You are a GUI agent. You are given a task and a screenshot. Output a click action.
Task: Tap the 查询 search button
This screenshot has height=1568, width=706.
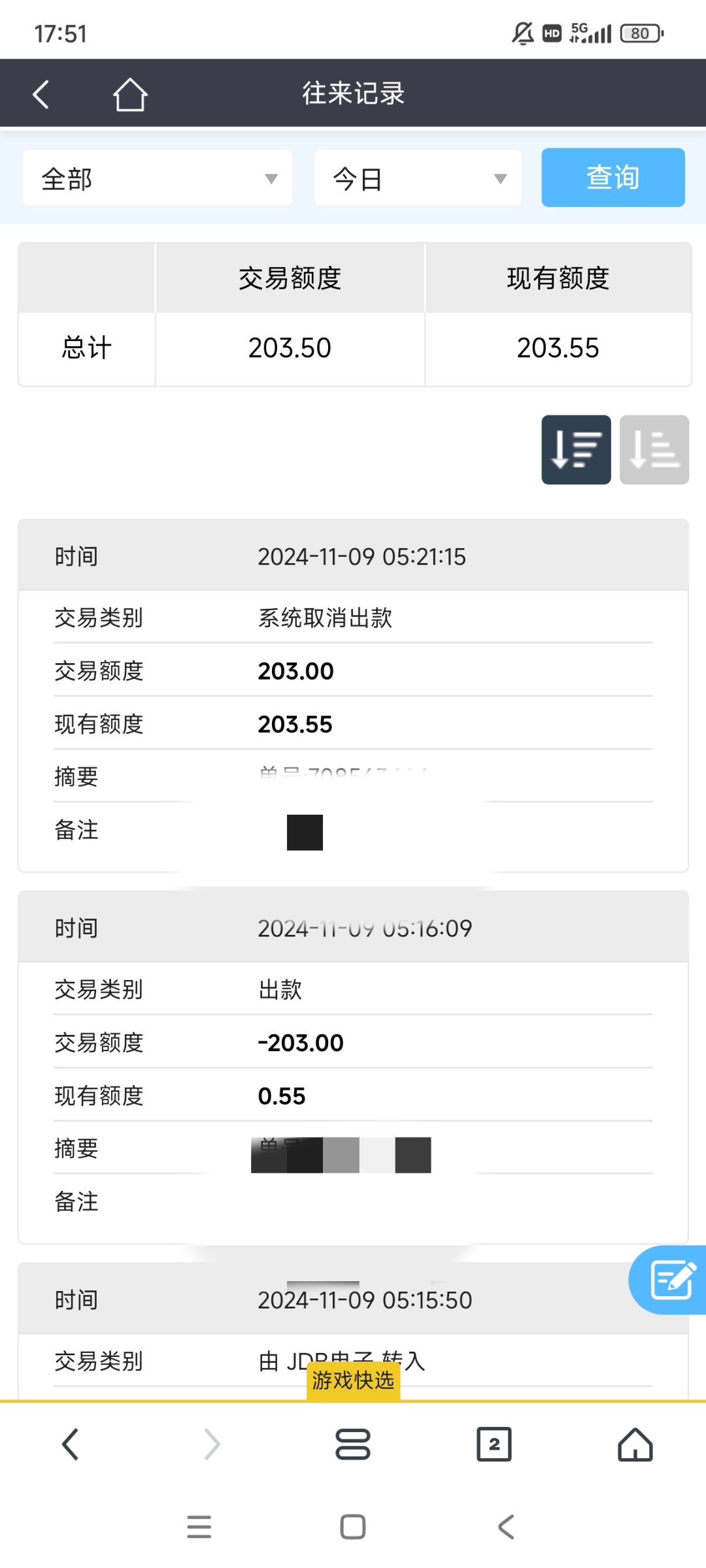pyautogui.click(x=613, y=178)
